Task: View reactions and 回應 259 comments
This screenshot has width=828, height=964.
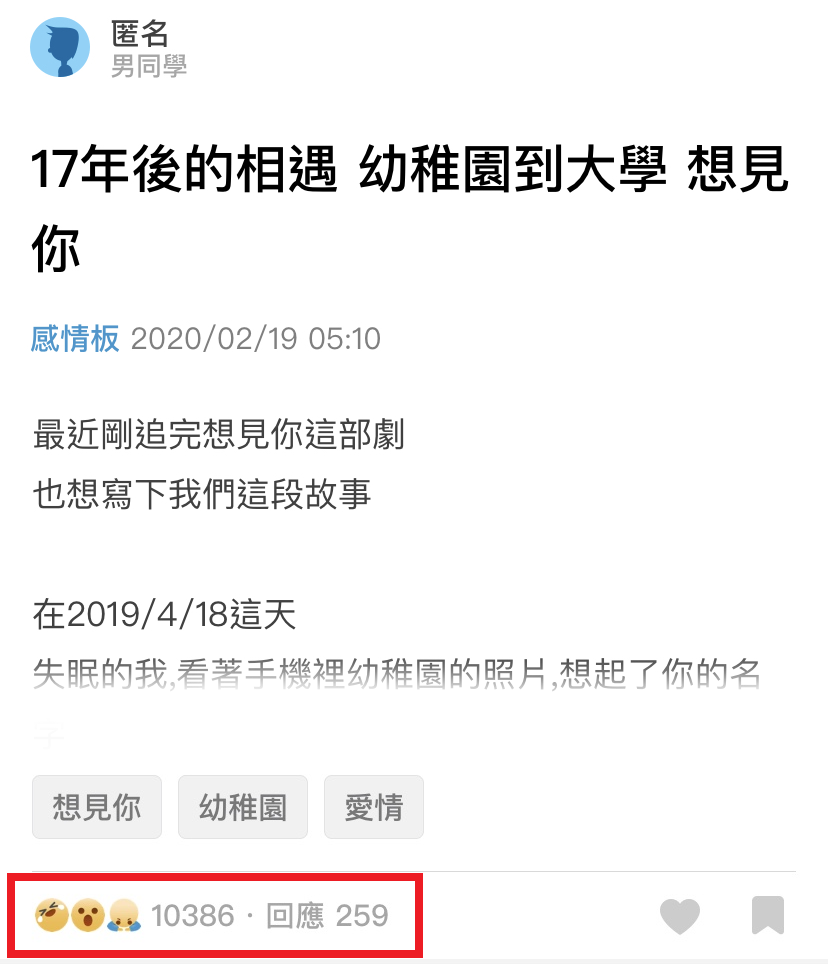Action: pos(214,915)
